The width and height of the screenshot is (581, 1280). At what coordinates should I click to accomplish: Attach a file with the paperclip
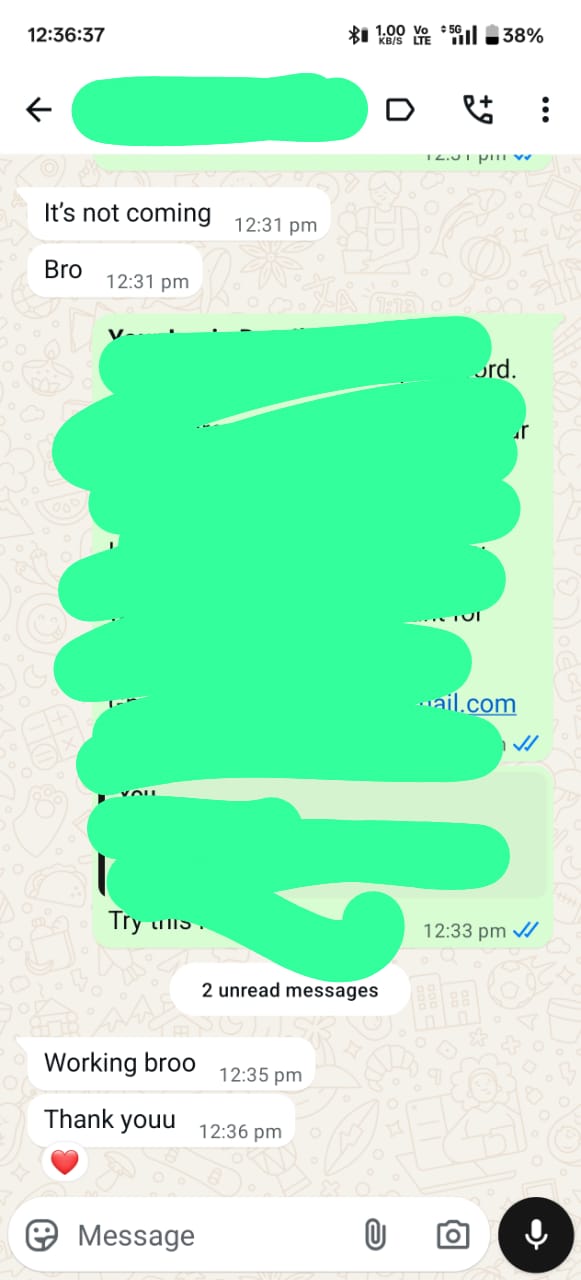(375, 1236)
